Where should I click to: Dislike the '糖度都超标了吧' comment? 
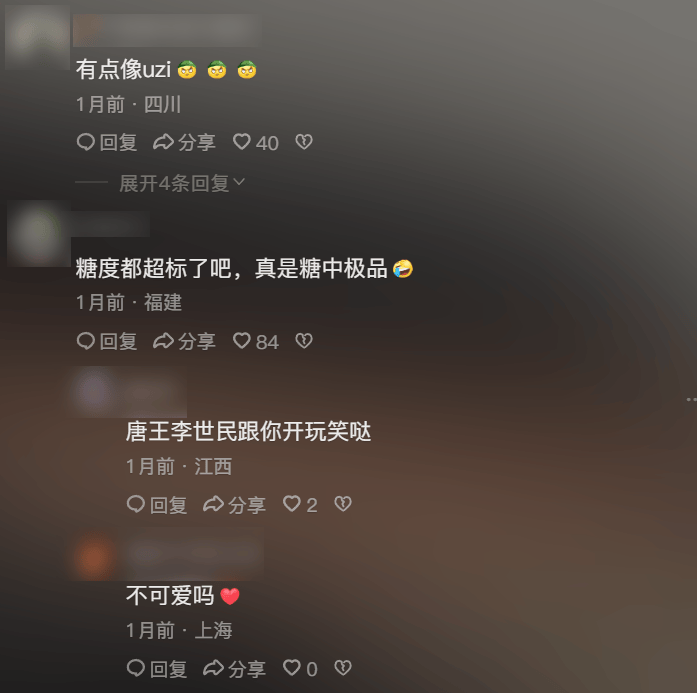(304, 341)
